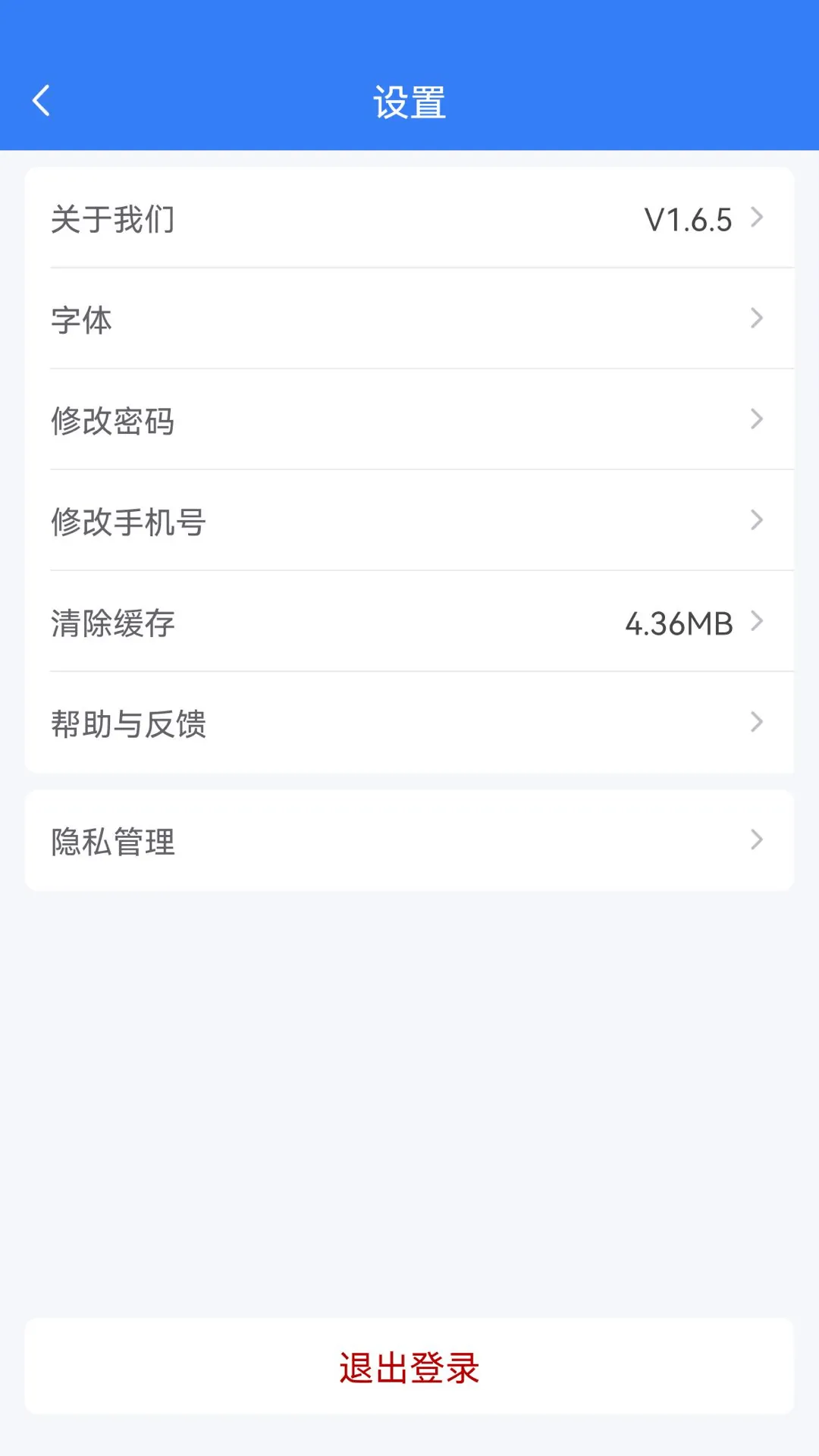Tap the chevron on 隐私管理 row
The width and height of the screenshot is (819, 1456).
click(x=756, y=840)
